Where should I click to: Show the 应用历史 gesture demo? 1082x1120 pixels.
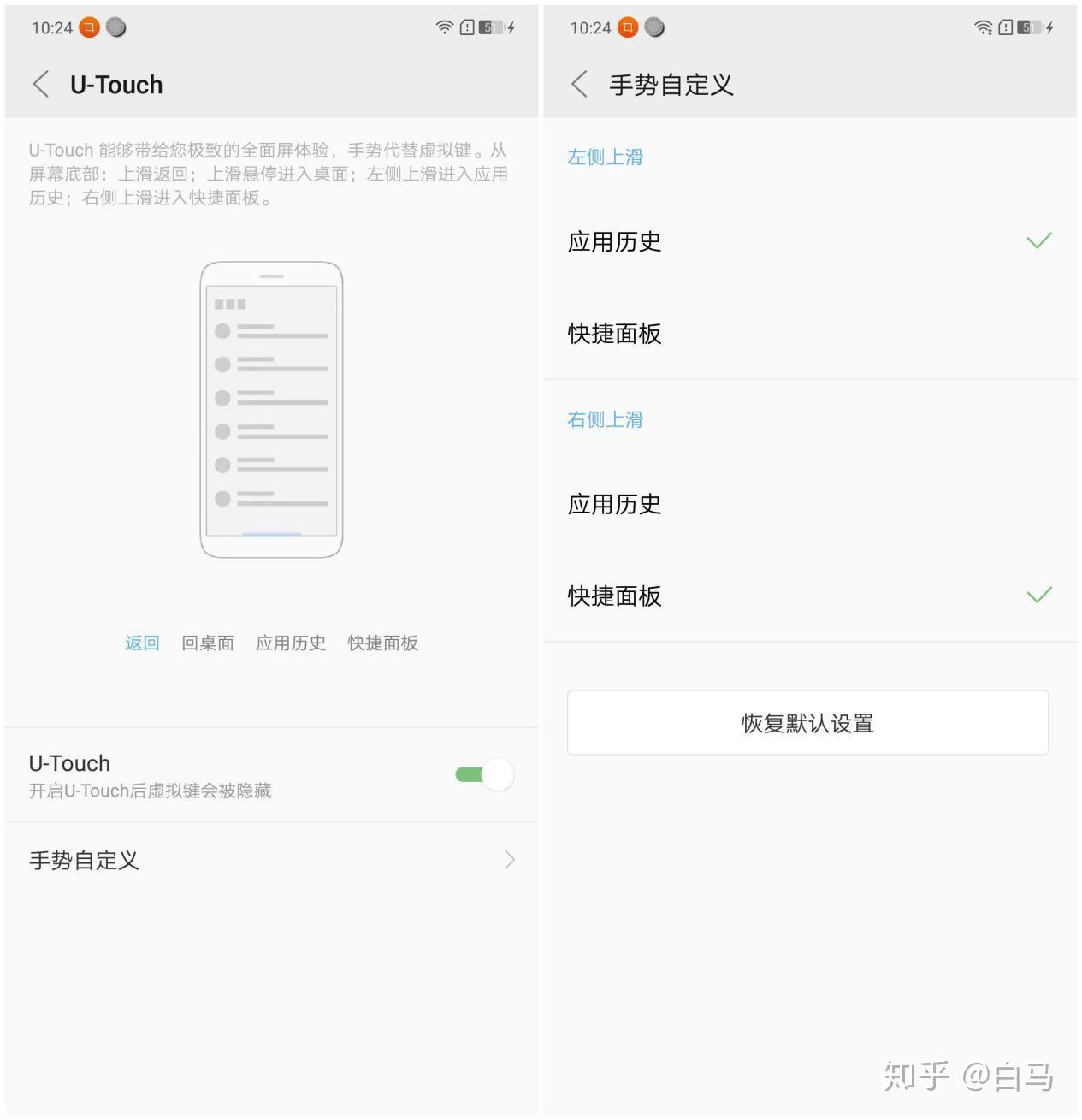coord(291,643)
